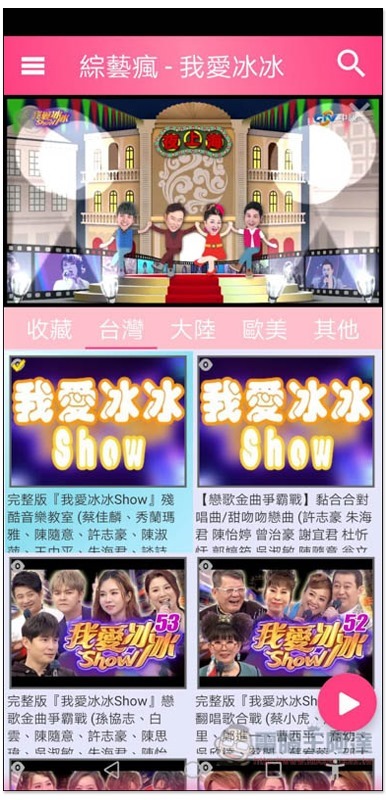Tap the system back button
This screenshot has width=386, height=800.
pyautogui.click(x=111, y=769)
